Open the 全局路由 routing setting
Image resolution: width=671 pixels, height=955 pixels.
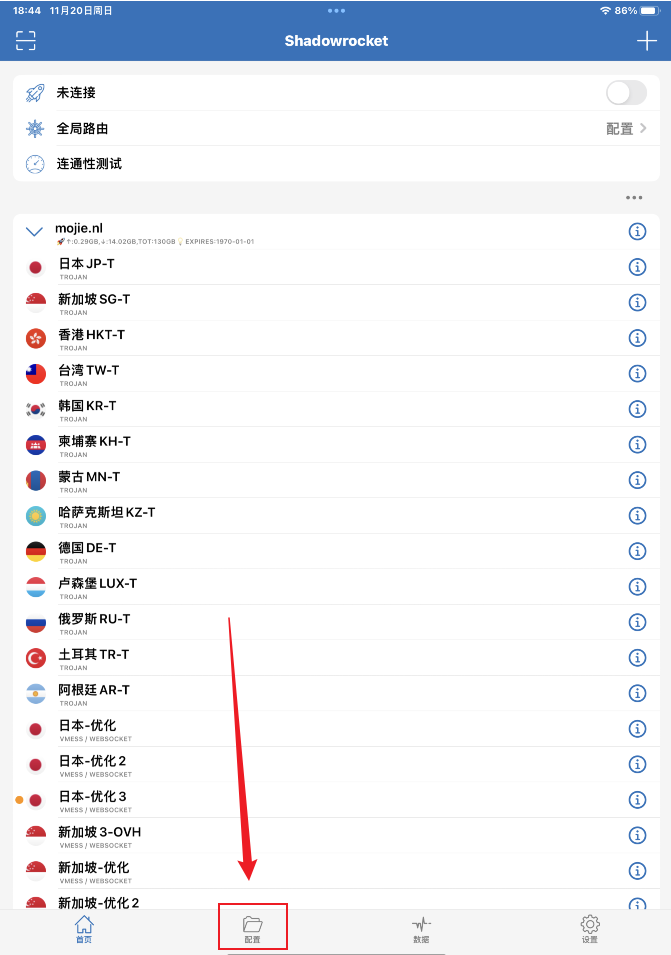point(335,129)
